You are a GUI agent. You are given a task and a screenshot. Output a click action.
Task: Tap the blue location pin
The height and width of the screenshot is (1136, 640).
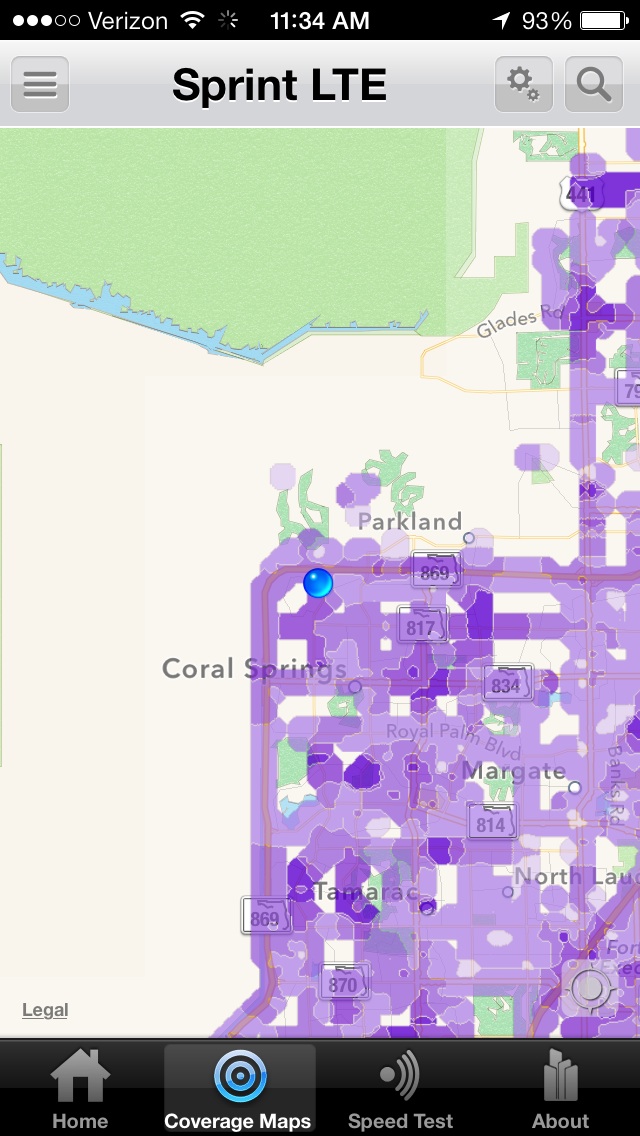(318, 582)
